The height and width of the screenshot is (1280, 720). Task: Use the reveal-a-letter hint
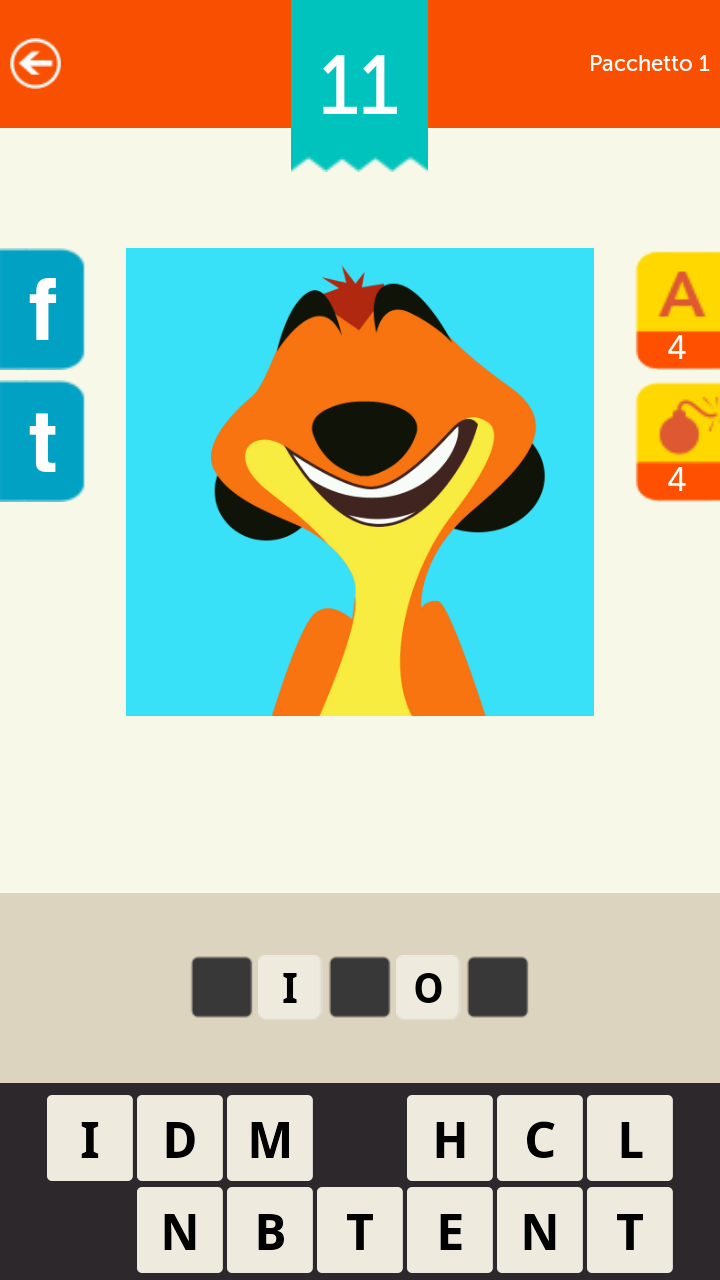(678, 310)
